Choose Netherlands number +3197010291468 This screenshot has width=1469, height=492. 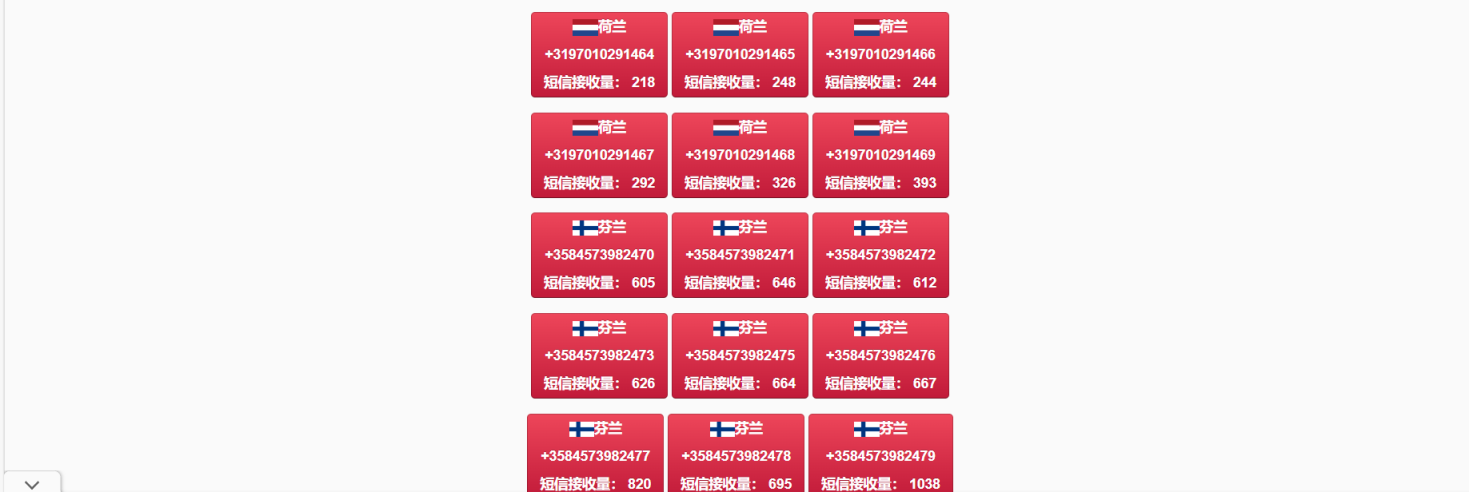(x=740, y=155)
